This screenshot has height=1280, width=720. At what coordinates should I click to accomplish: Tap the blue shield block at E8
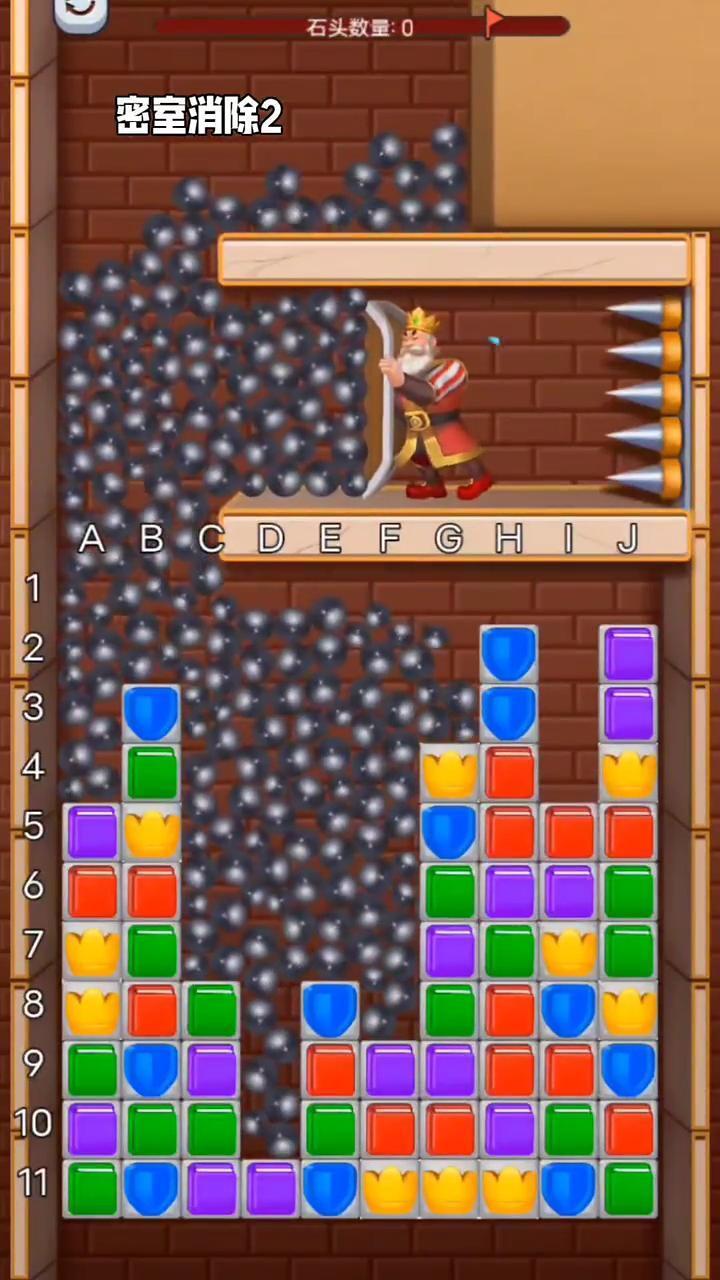[x=330, y=1010]
